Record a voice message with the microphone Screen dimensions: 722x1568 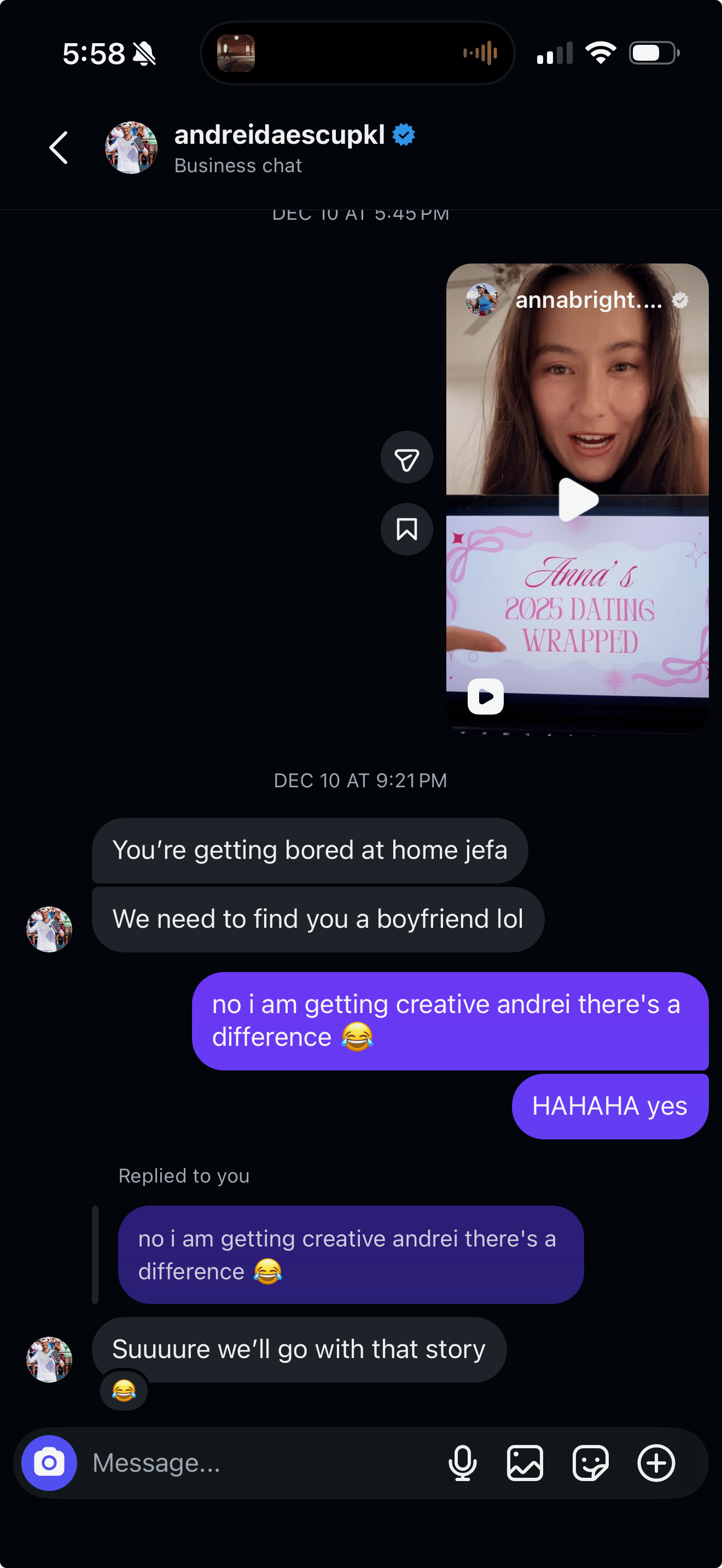(463, 1462)
